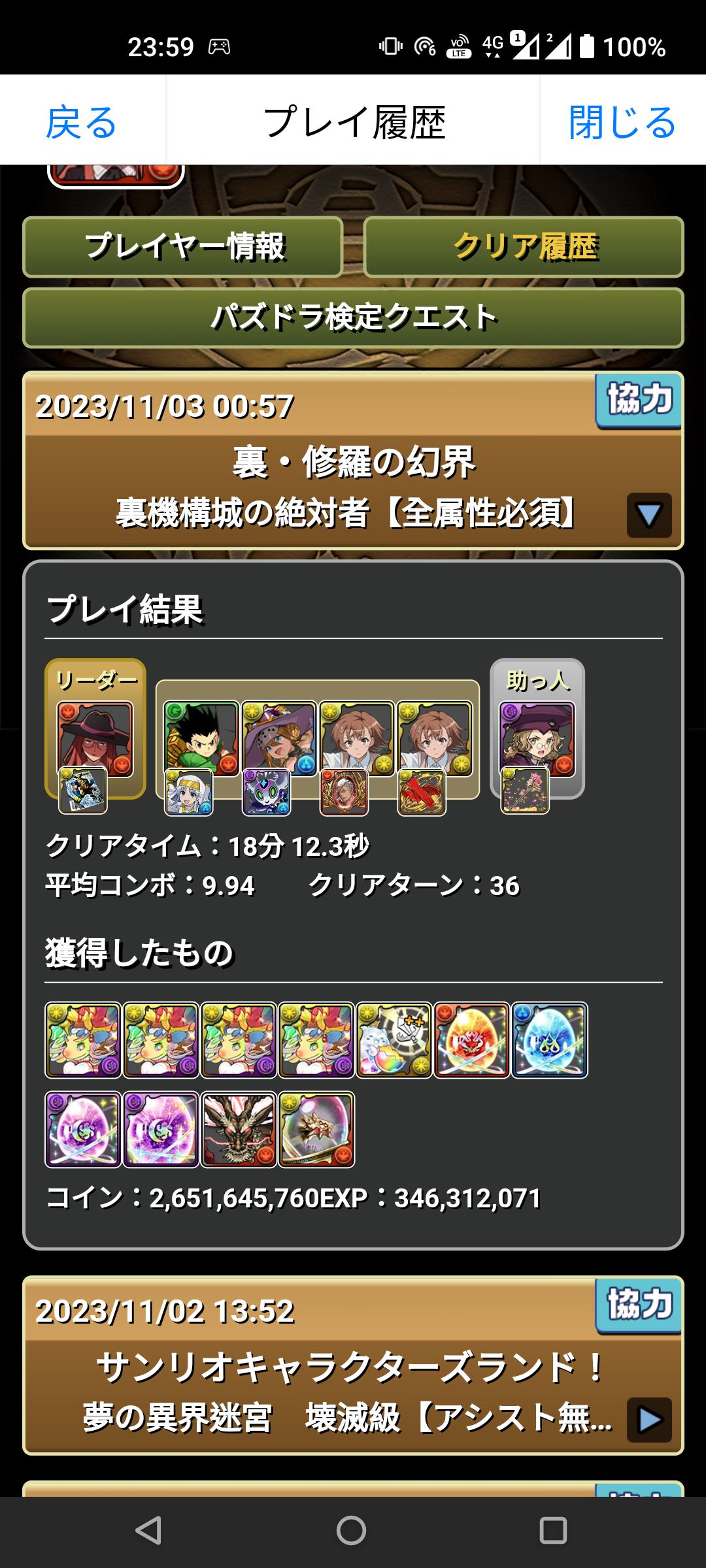Tap 閉じる to close play history
Viewport: 706px width, 1568px height.
point(622,122)
